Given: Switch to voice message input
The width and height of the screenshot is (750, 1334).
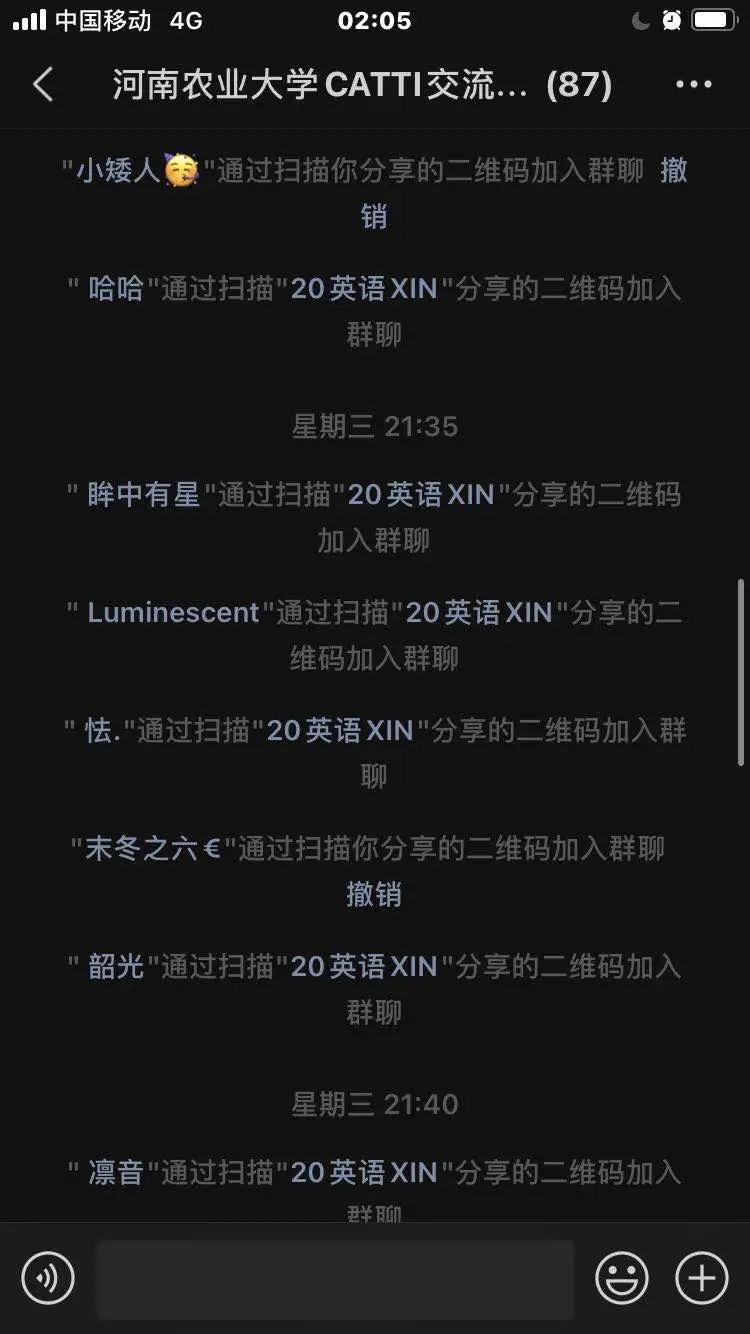Looking at the screenshot, I should (x=48, y=1277).
